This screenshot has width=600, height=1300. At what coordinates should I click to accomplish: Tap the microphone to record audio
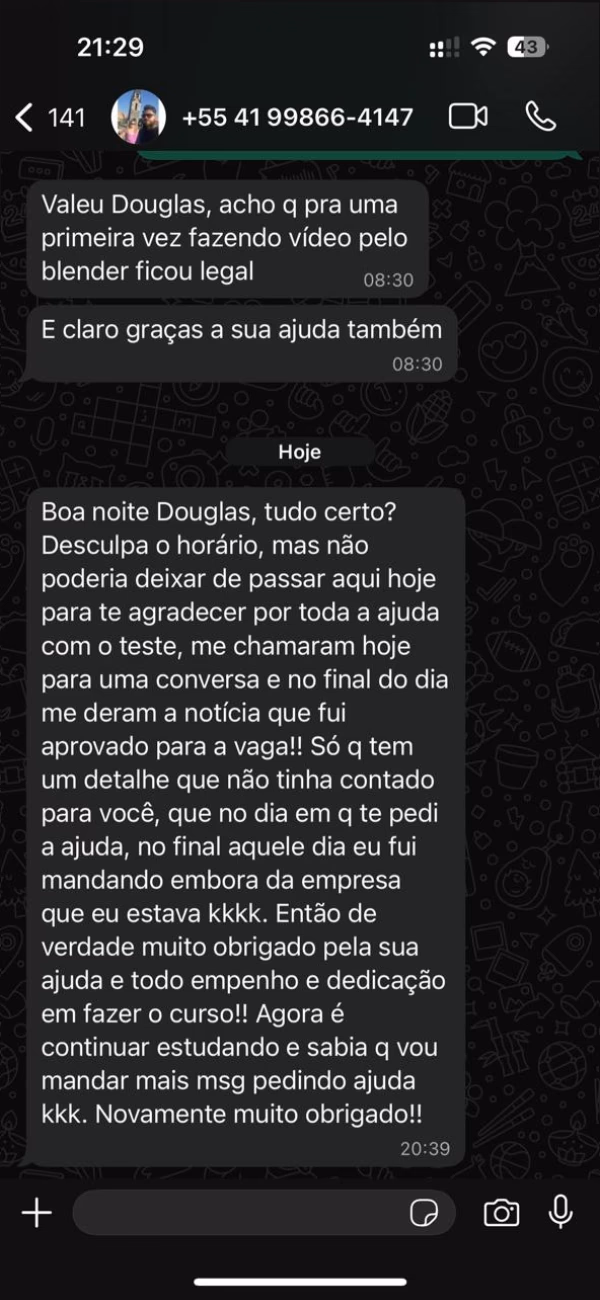coord(561,1212)
